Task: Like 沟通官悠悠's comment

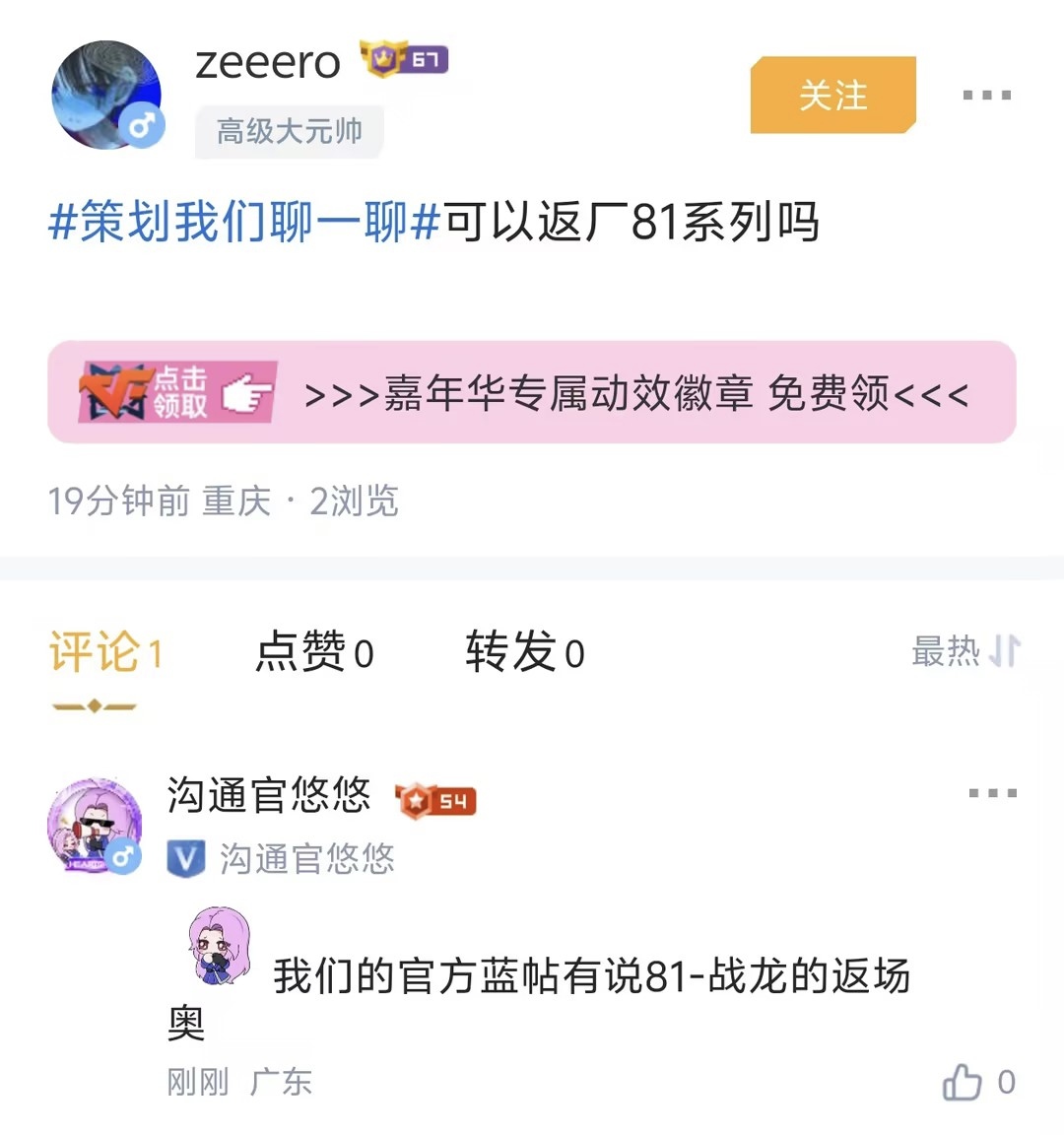Action: tap(963, 1082)
